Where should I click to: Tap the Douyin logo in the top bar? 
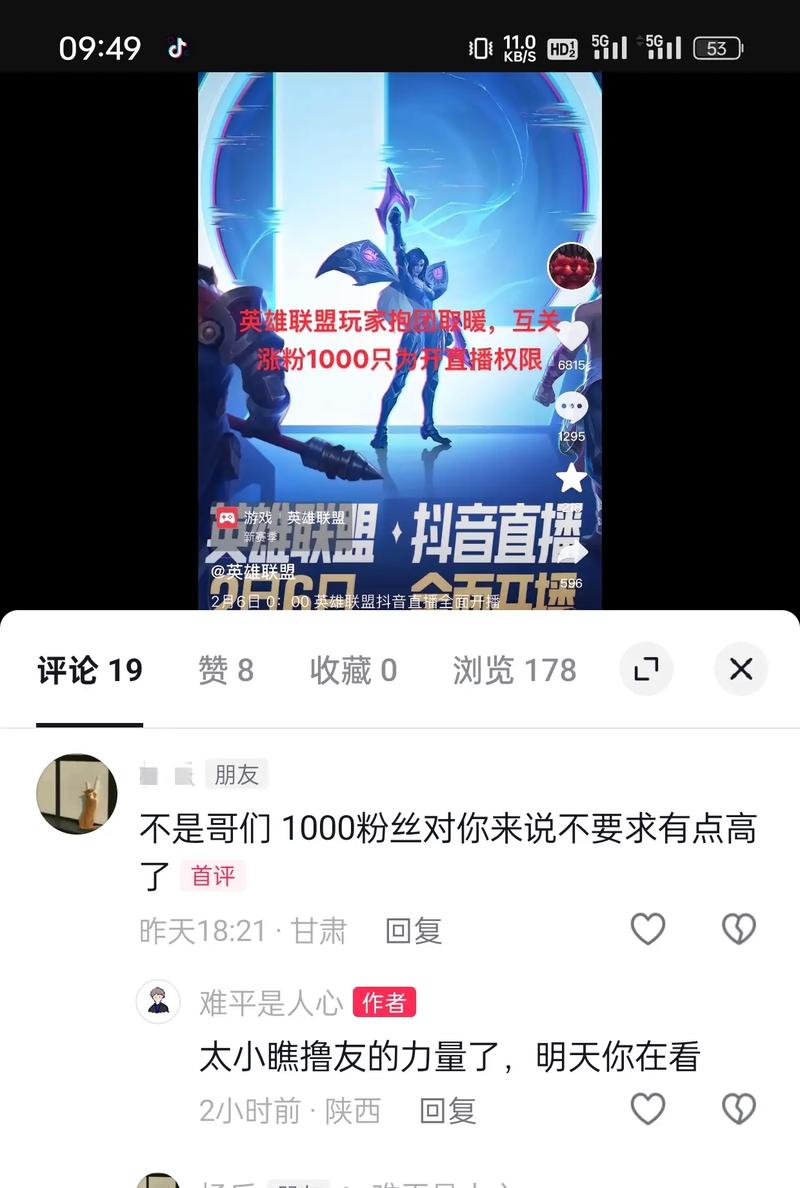click(181, 44)
